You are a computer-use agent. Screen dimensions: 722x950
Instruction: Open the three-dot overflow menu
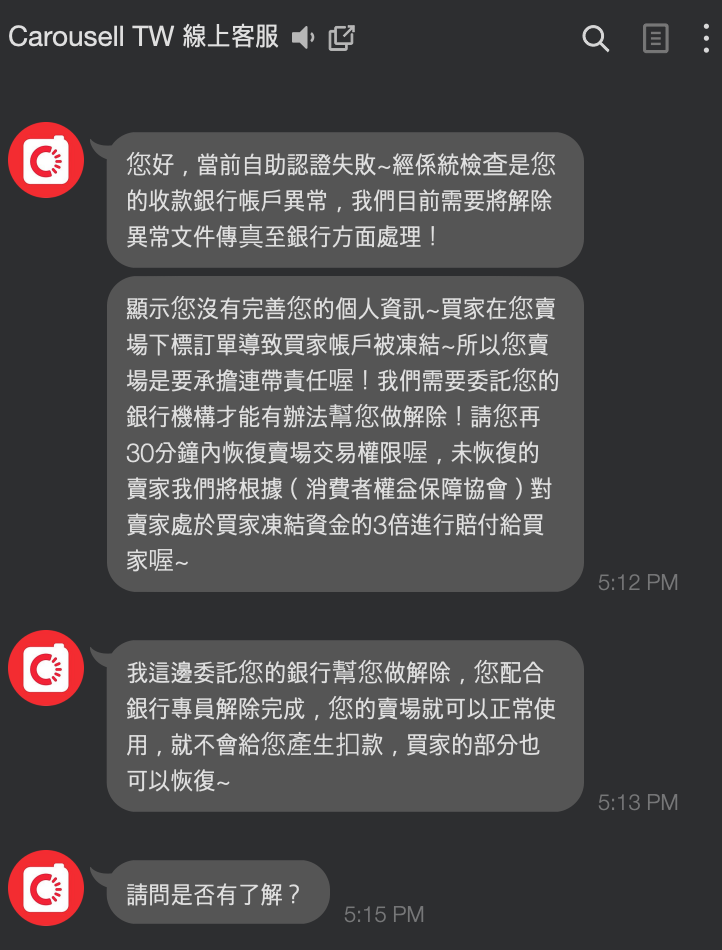[x=706, y=39]
